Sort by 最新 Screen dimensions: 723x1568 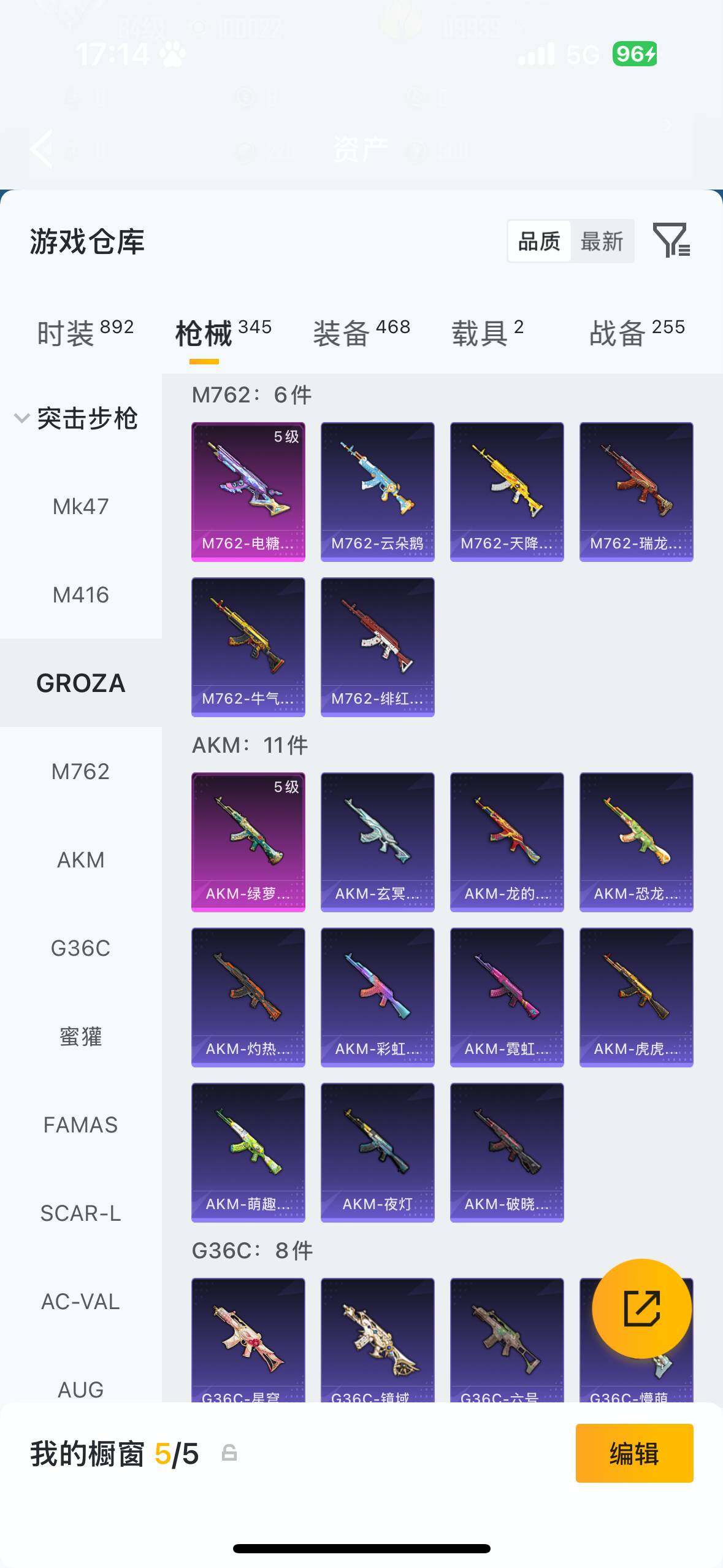[x=602, y=242]
